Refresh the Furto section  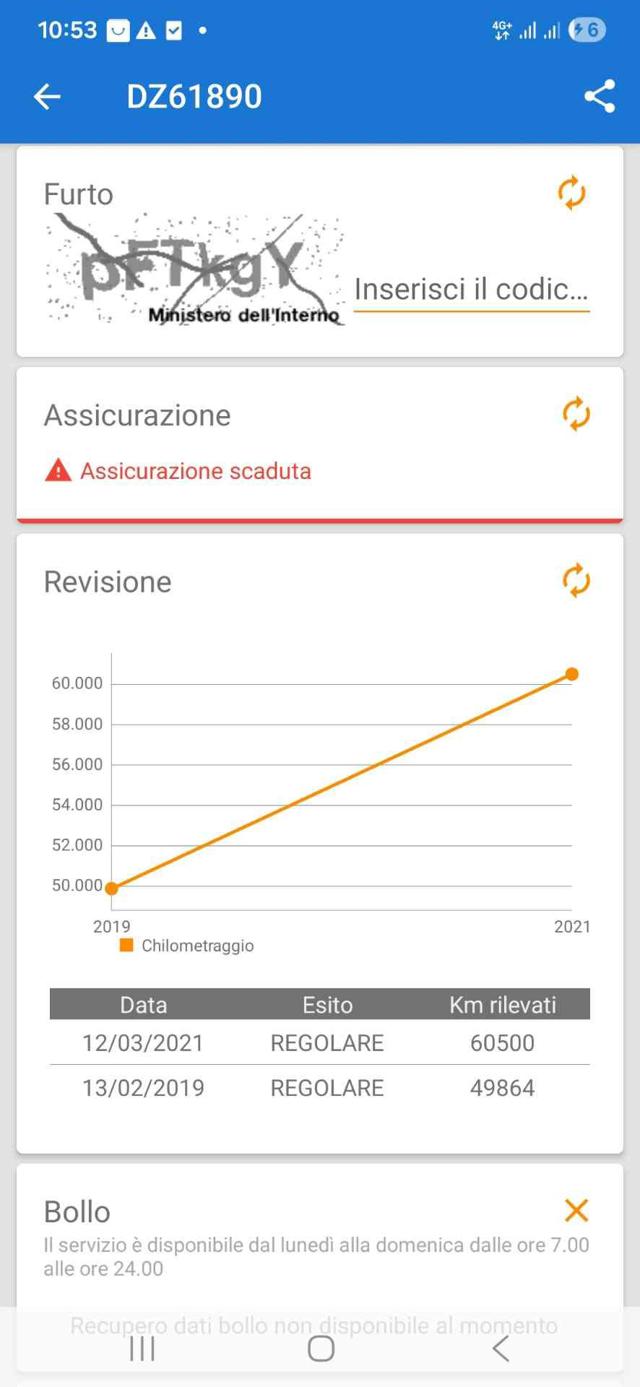pyautogui.click(x=571, y=193)
